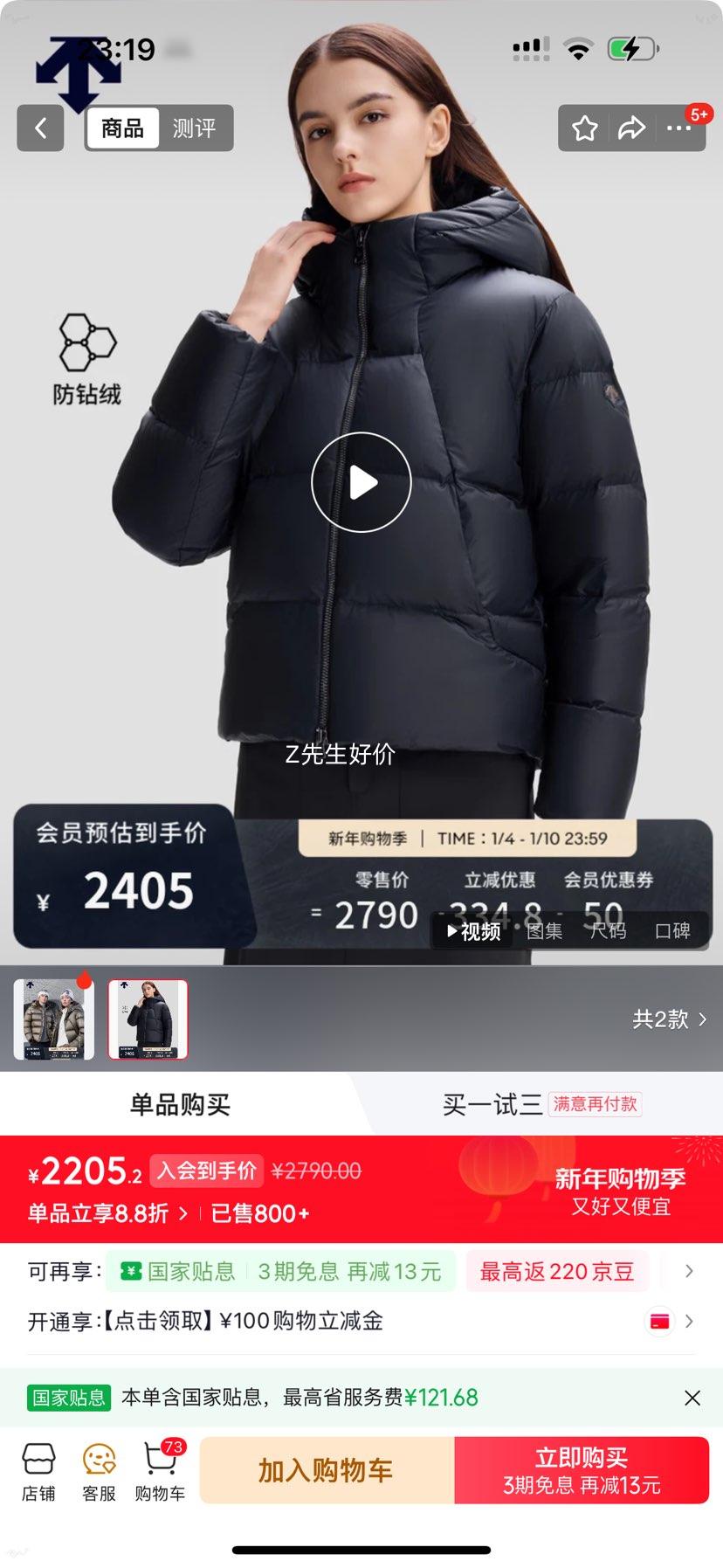Open sharing options with the share arrow icon
Screen dimensions: 723x1568
(x=630, y=128)
